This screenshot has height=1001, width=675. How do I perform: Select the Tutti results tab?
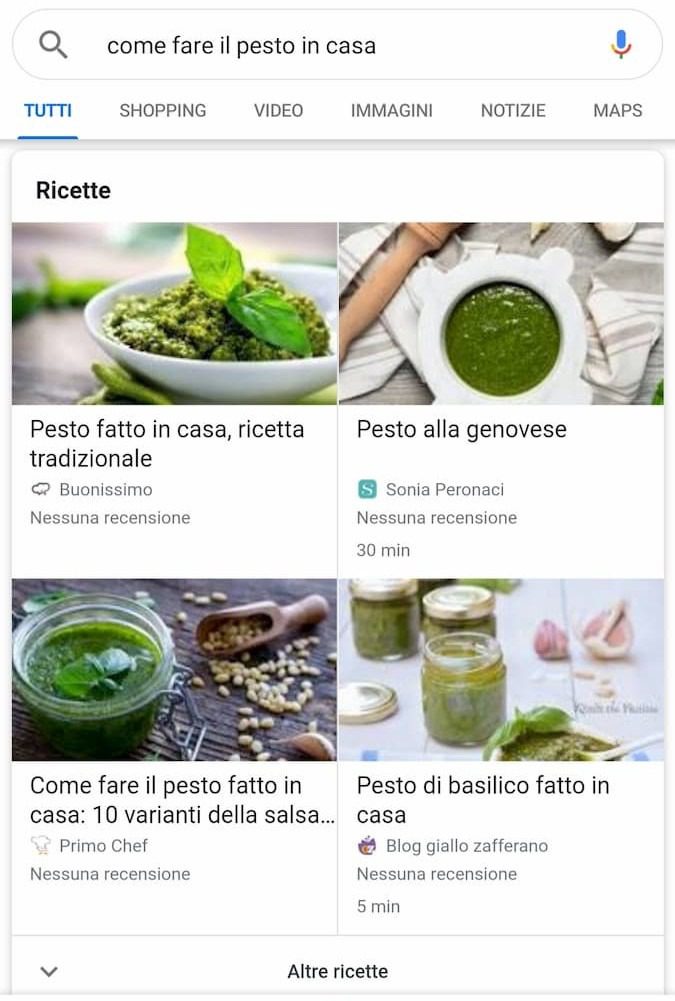pyautogui.click(x=48, y=111)
